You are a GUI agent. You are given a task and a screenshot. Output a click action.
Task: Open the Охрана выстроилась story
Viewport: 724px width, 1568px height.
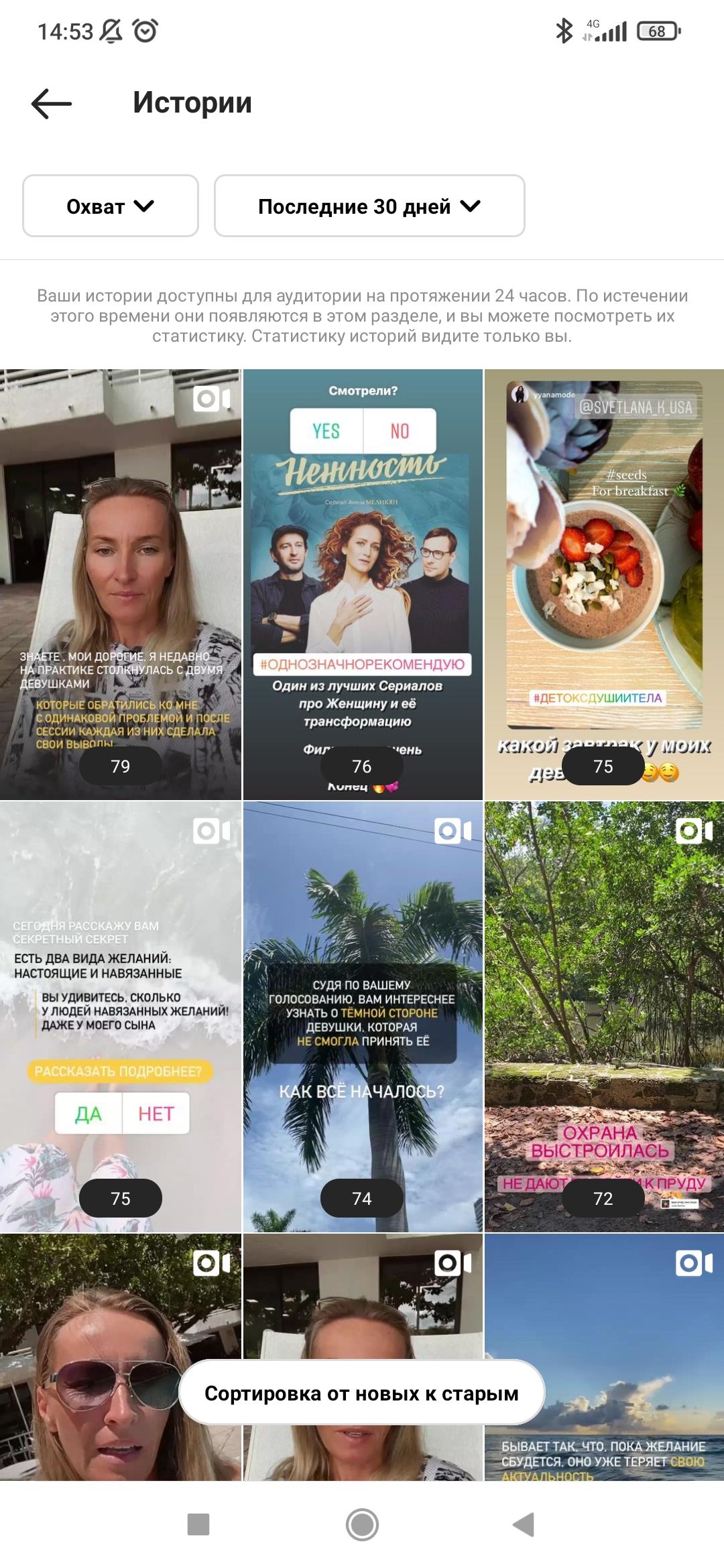[604, 1015]
